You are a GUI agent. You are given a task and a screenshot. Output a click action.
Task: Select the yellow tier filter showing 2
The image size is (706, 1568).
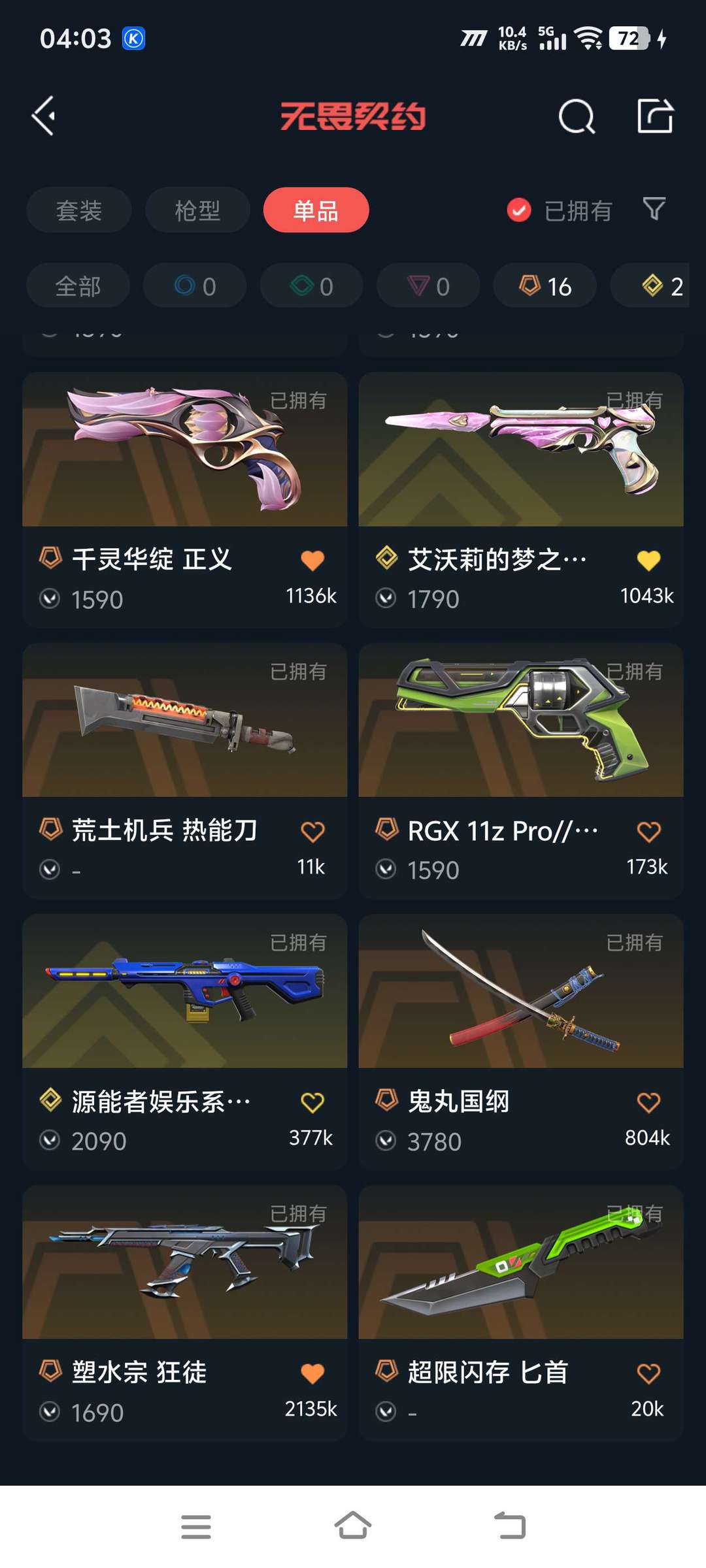tap(660, 286)
